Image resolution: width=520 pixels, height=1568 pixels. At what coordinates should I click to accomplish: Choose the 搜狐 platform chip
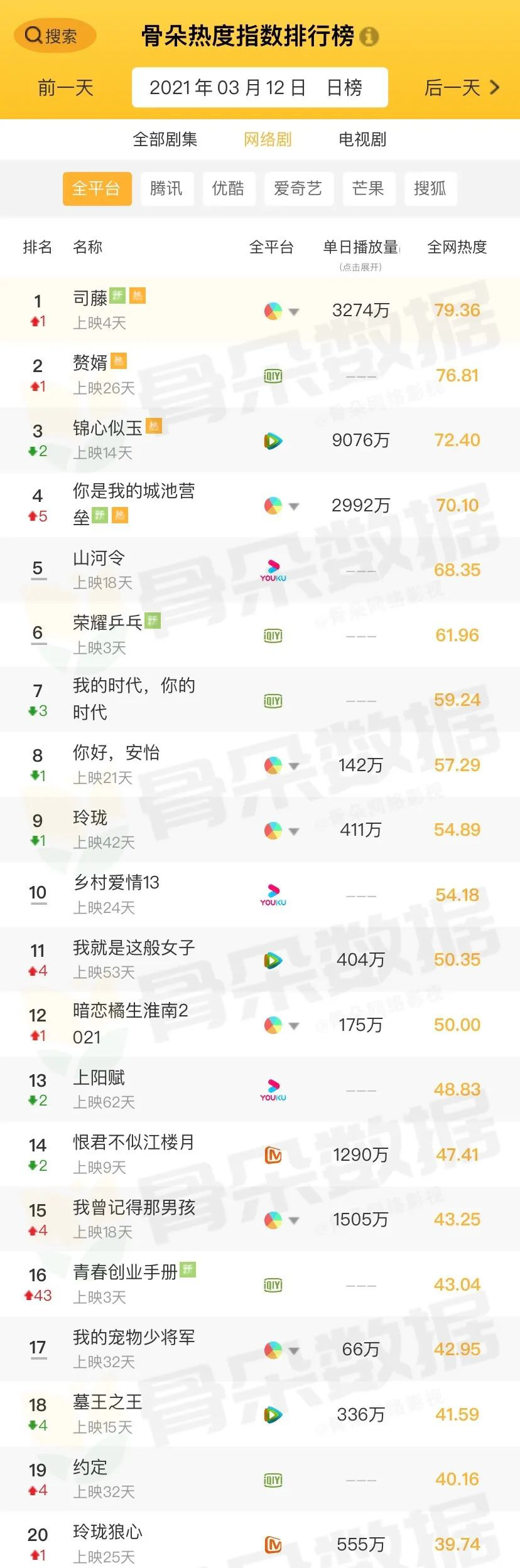tap(430, 188)
